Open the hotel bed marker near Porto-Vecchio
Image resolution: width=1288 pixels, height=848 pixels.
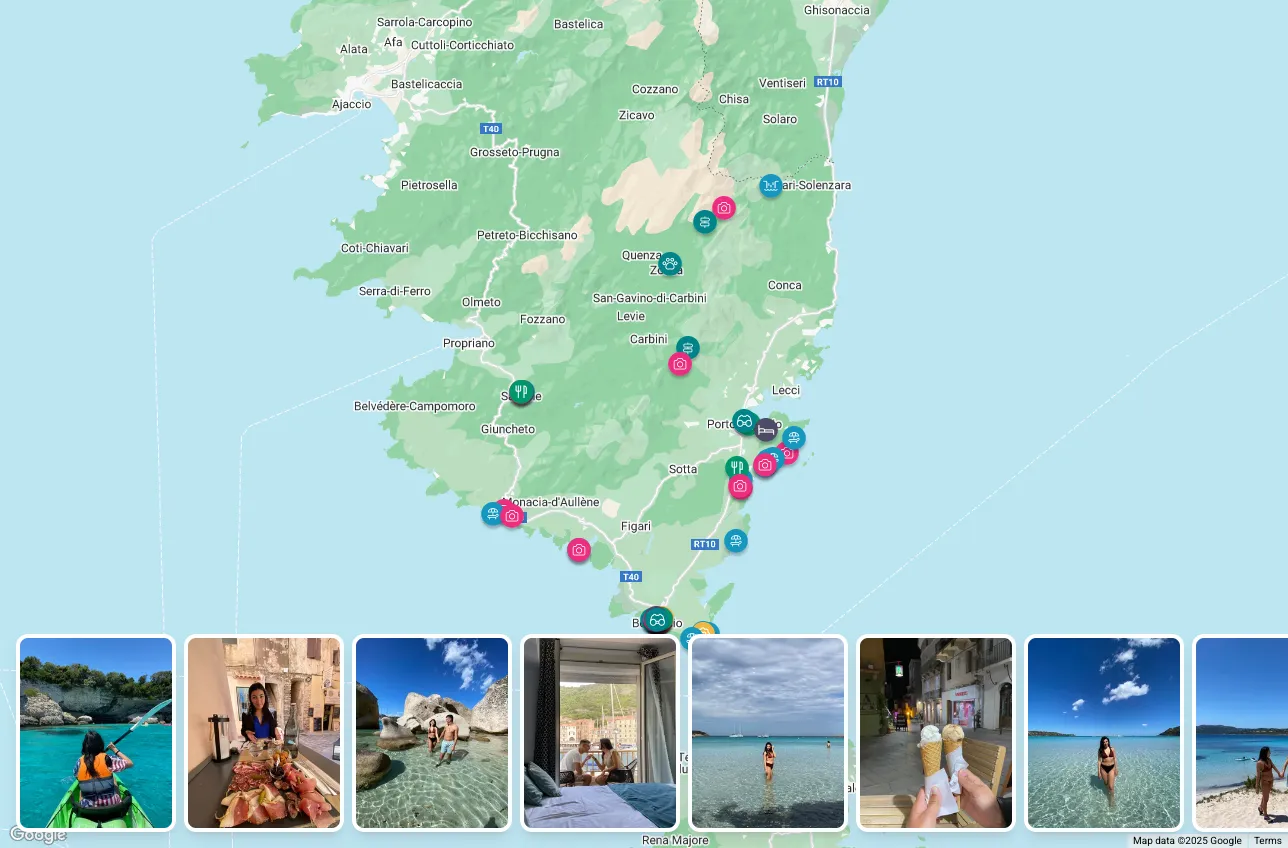pyautogui.click(x=766, y=430)
